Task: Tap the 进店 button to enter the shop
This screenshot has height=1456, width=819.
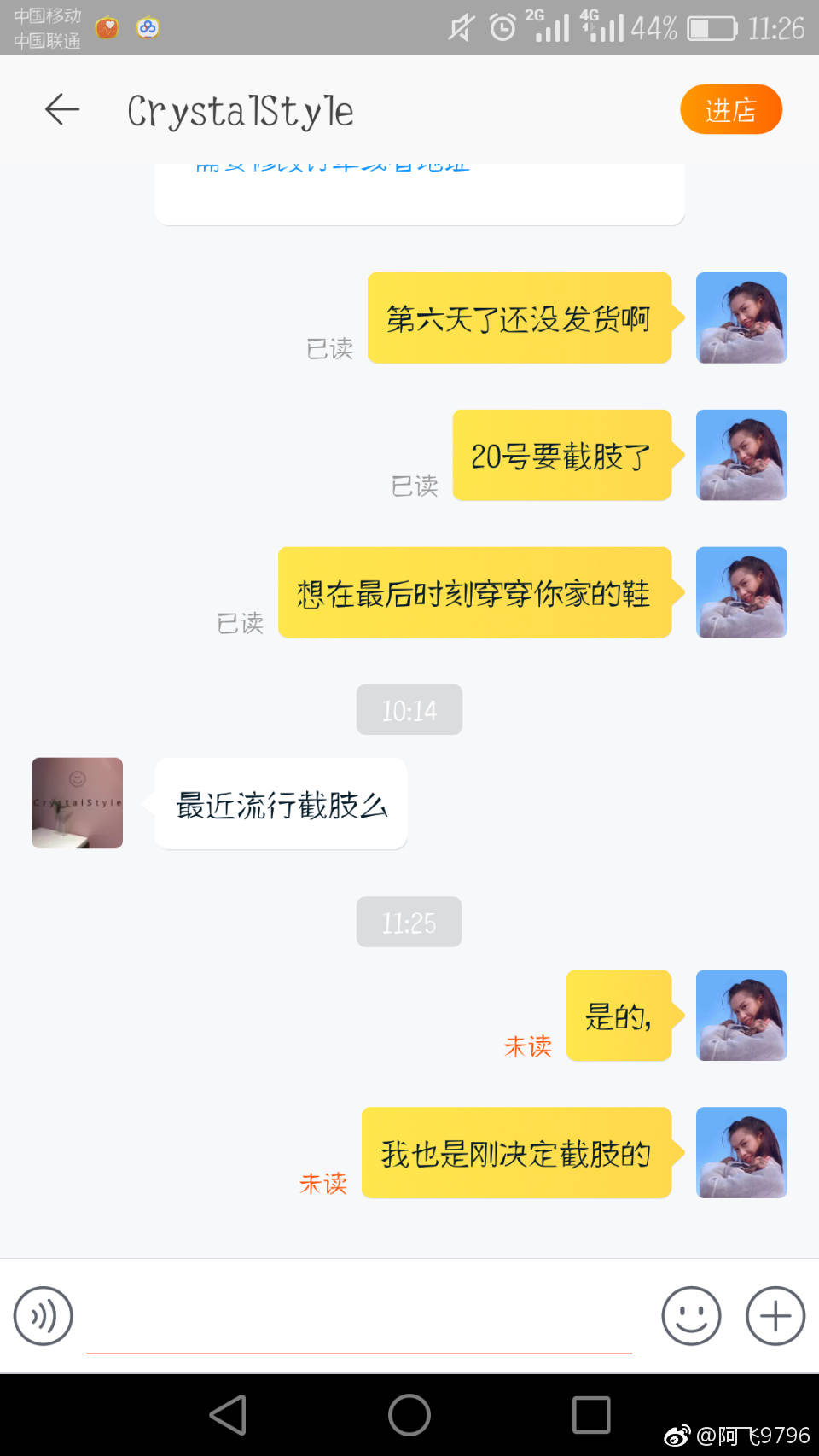Action: coord(730,109)
